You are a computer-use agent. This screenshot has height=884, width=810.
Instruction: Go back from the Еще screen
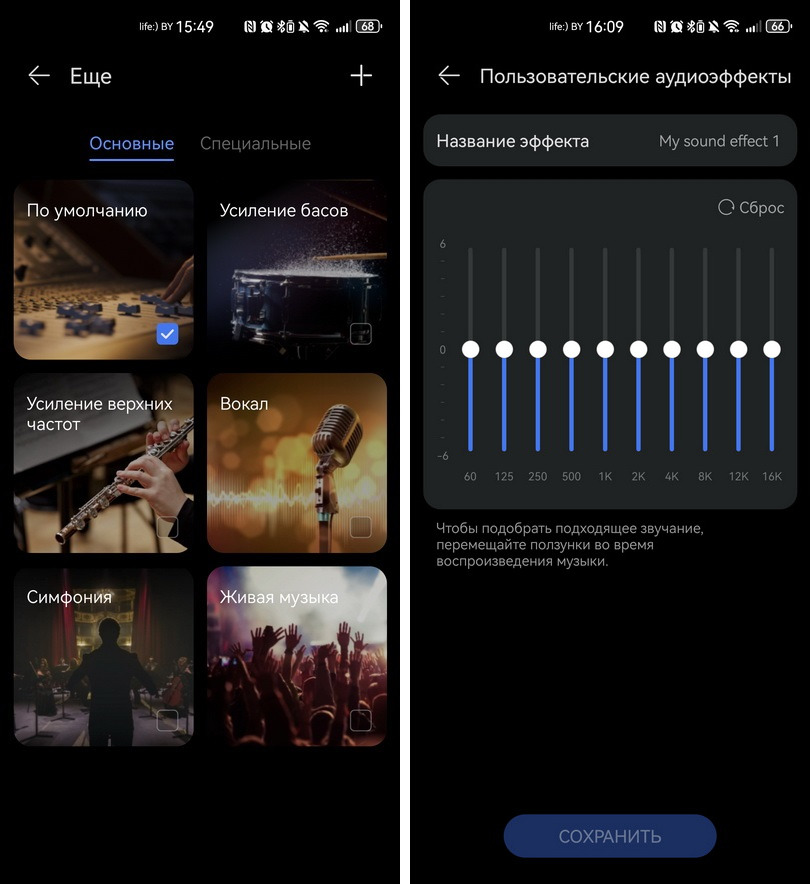(39, 76)
